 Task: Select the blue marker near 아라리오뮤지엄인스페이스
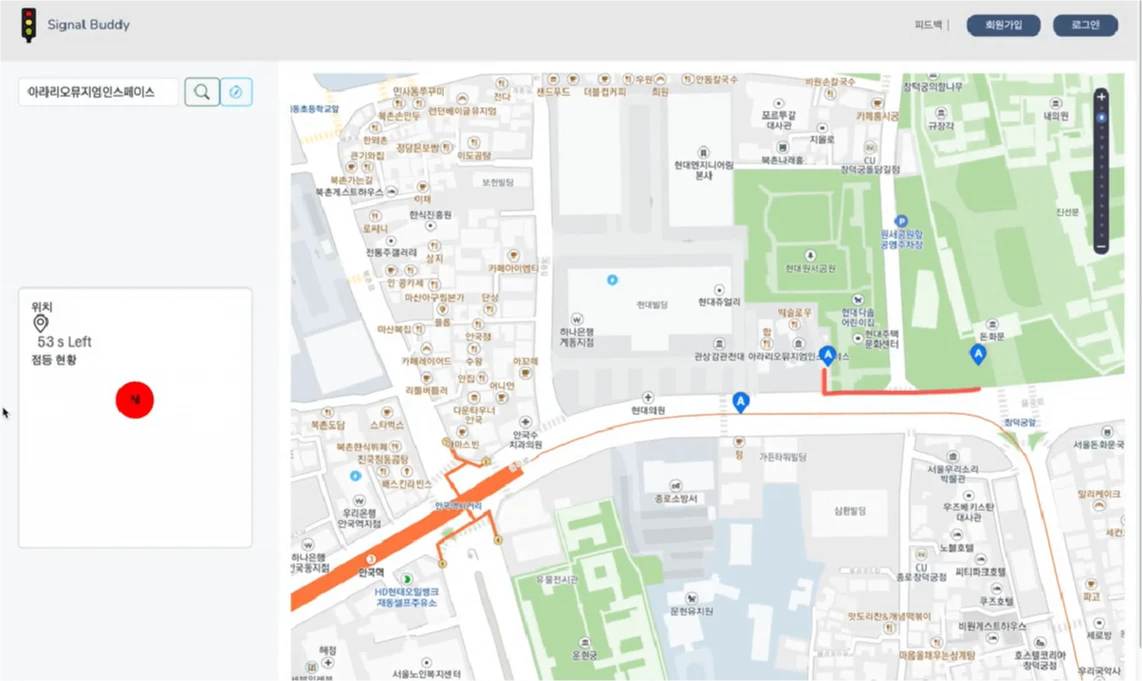pos(827,355)
